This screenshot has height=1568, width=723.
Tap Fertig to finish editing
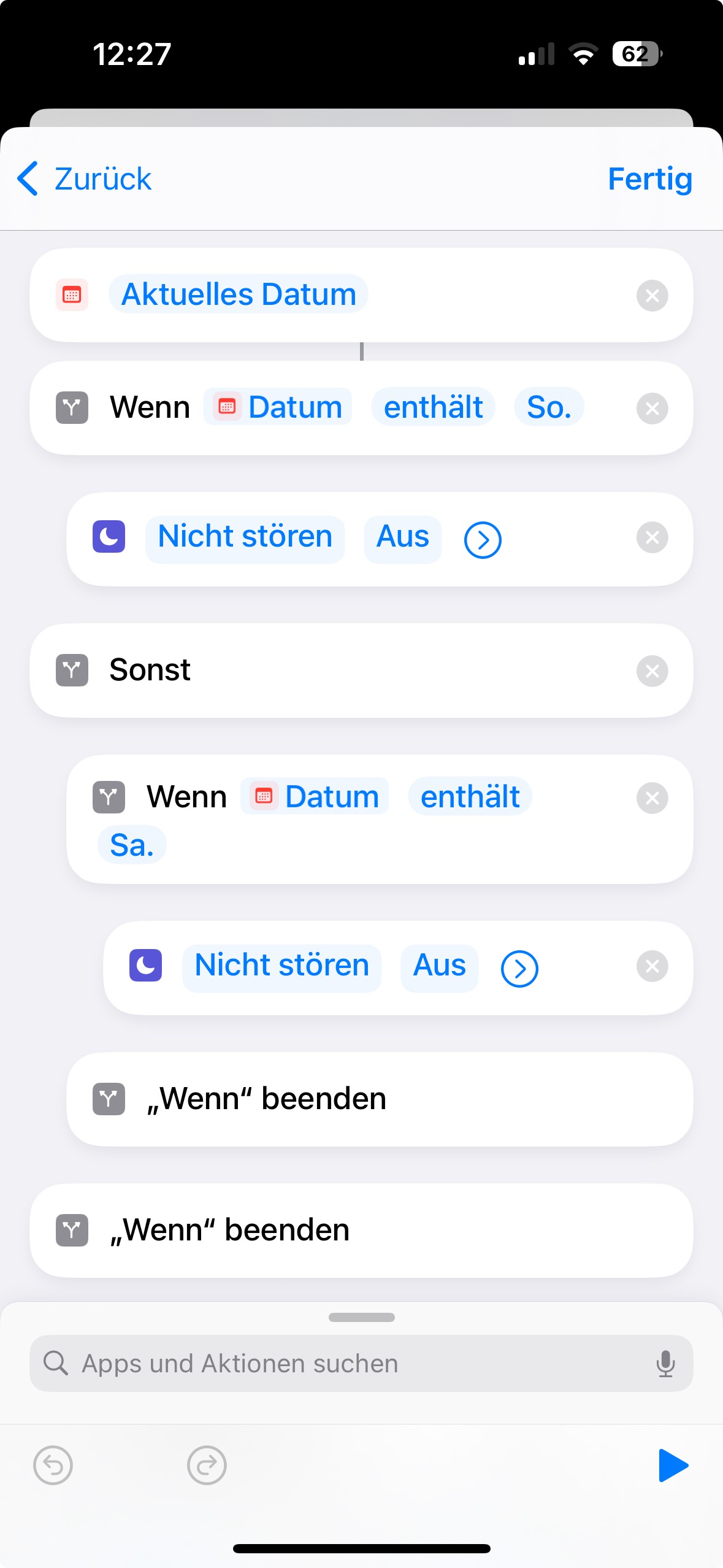click(649, 179)
